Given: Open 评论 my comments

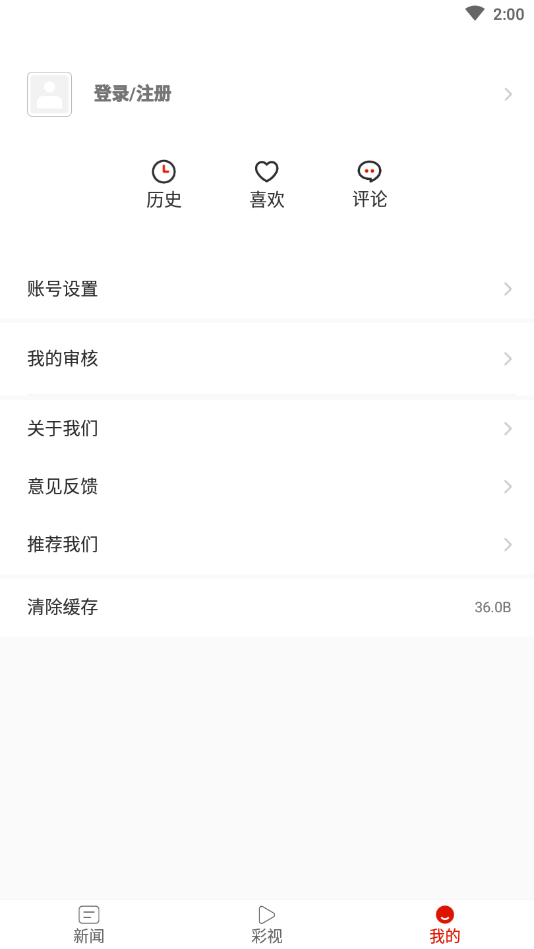Looking at the screenshot, I should [370, 185].
